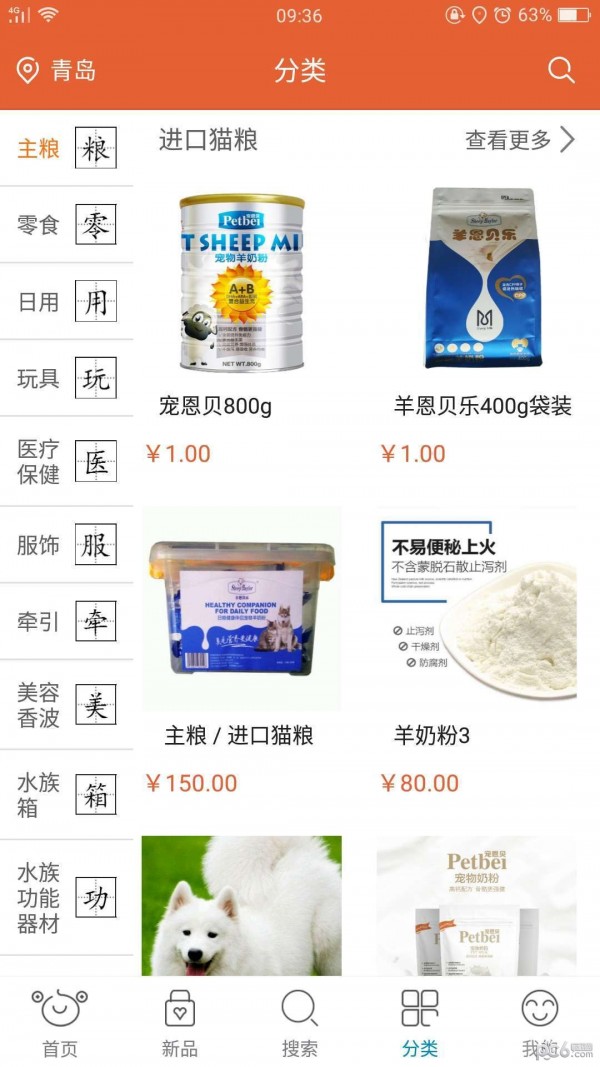Select the 主粮 category
This screenshot has height=1067, width=600.
coord(66,149)
